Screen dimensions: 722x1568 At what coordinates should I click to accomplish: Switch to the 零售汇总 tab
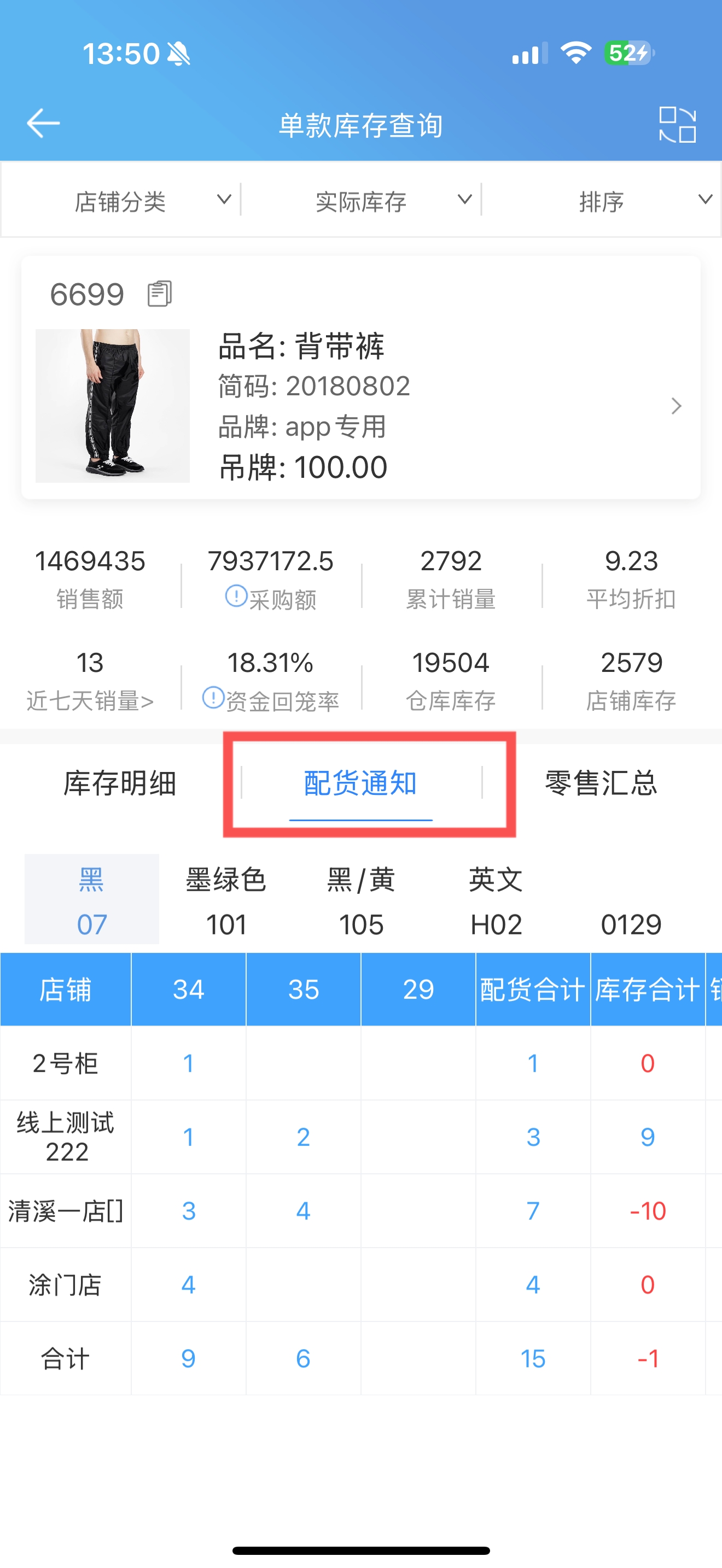(602, 783)
